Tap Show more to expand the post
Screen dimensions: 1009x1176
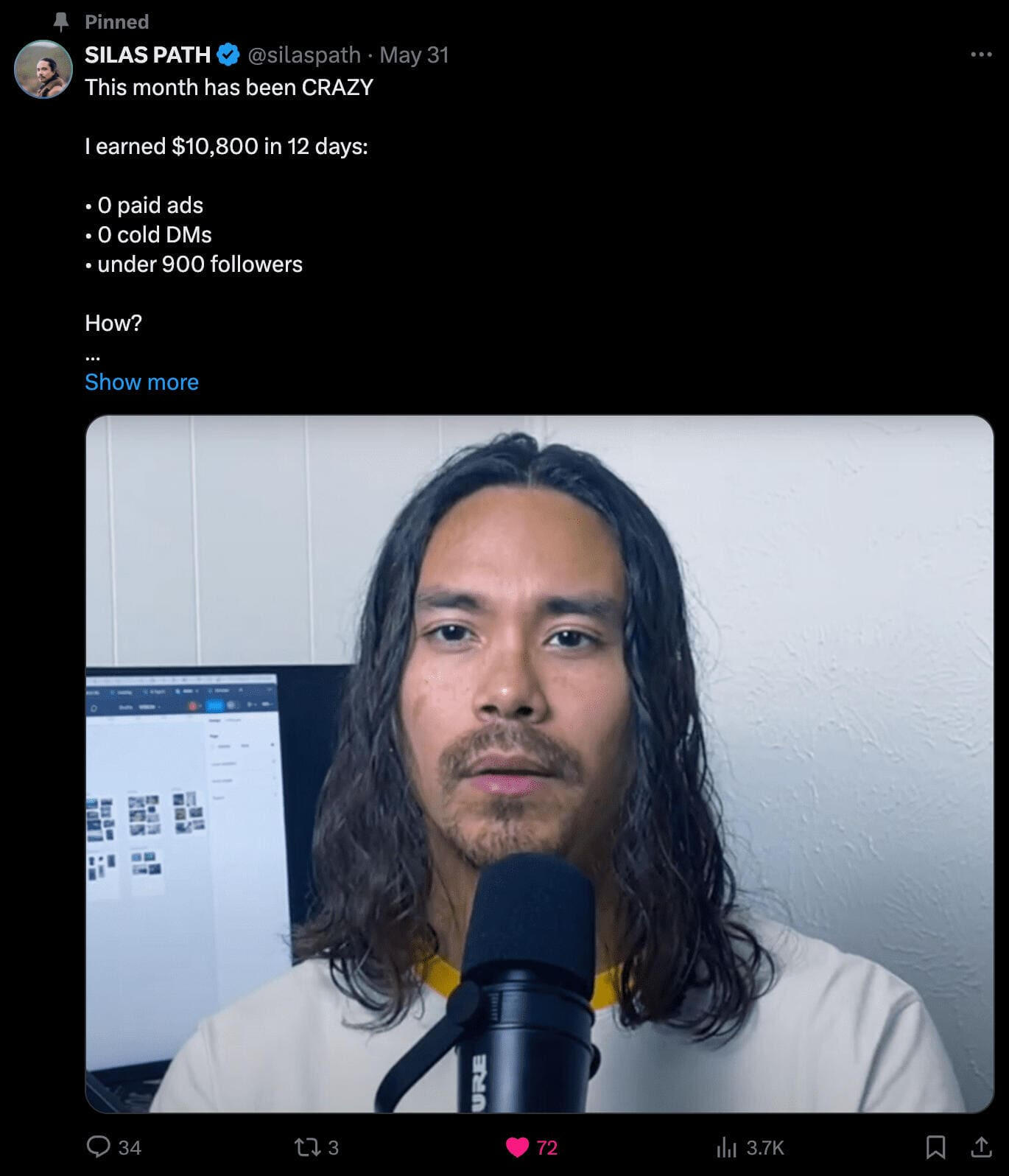pyautogui.click(x=141, y=382)
